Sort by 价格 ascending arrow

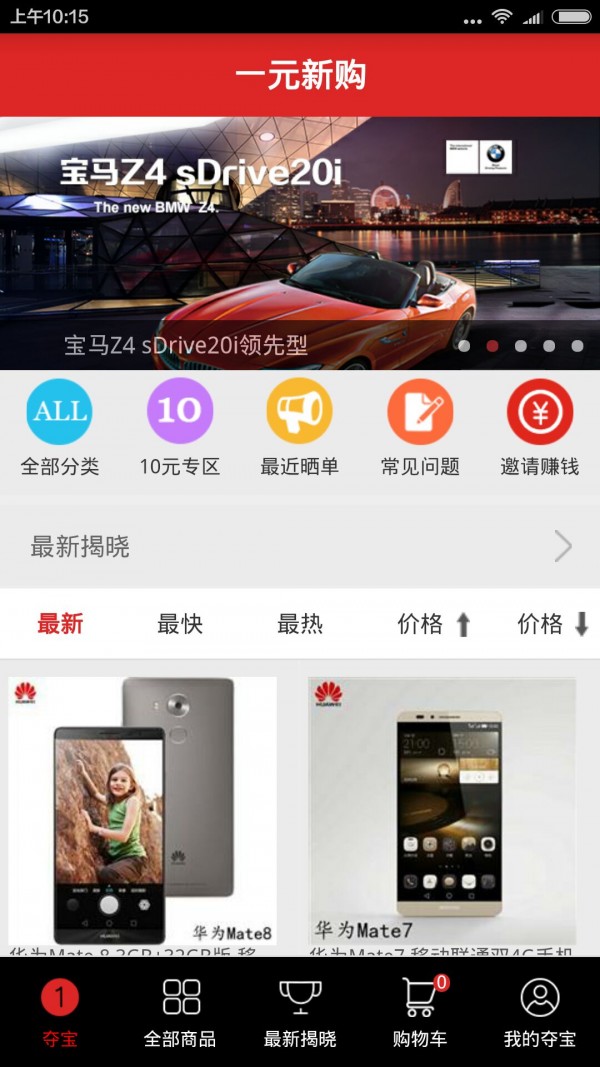434,624
